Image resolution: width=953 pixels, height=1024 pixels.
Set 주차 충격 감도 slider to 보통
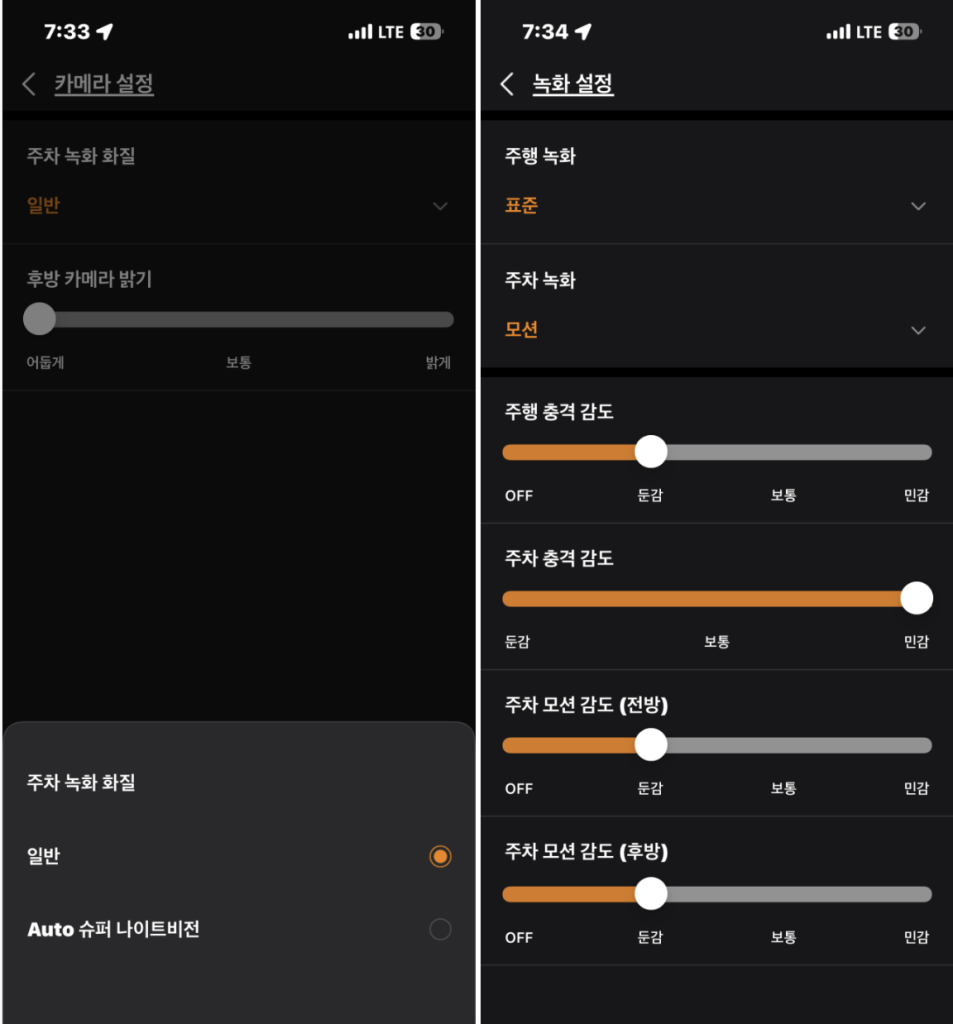point(717,599)
